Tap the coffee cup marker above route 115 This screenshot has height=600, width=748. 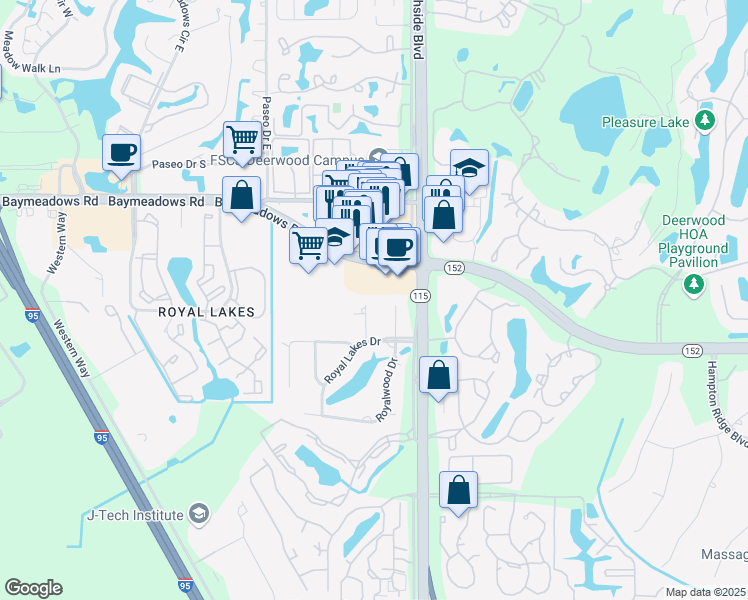pyautogui.click(x=397, y=247)
